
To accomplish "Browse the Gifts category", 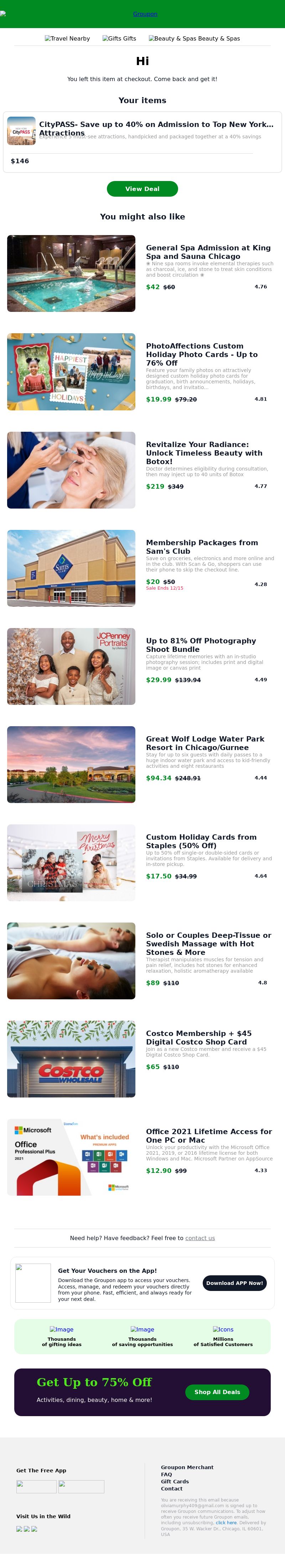I will (x=119, y=38).
